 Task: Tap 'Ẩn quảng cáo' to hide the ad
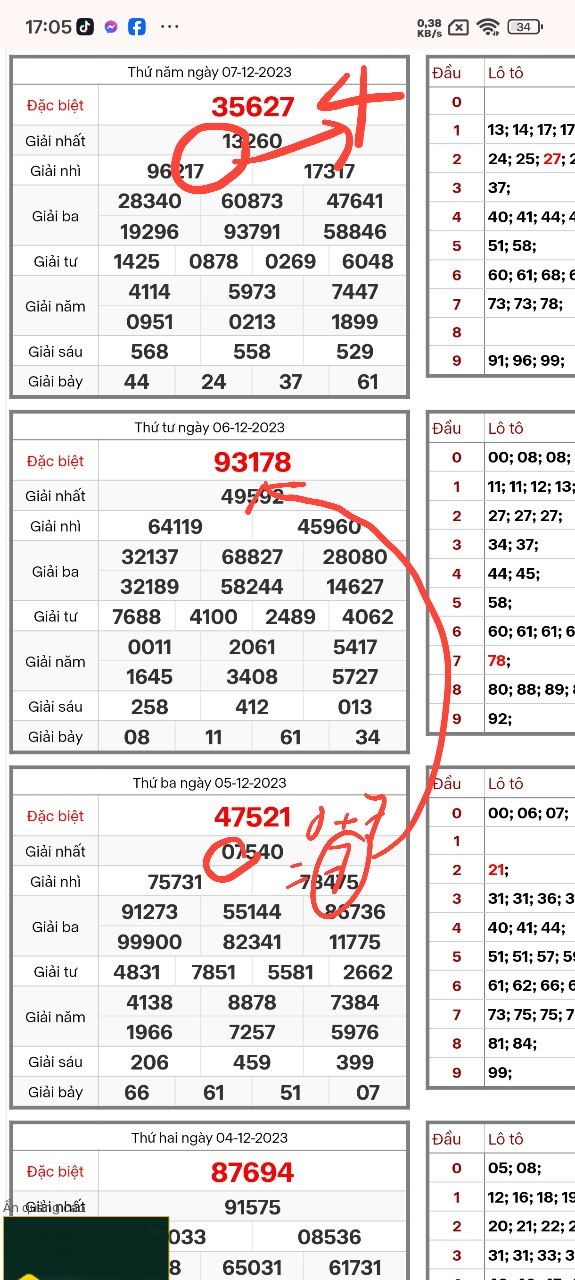point(43,1208)
